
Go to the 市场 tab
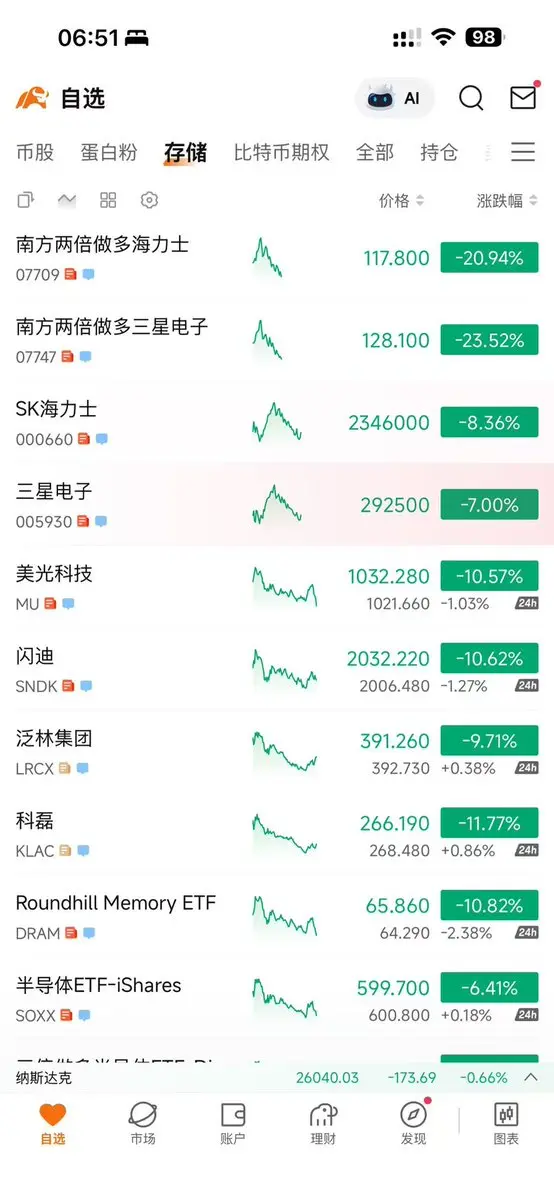pos(142,1123)
